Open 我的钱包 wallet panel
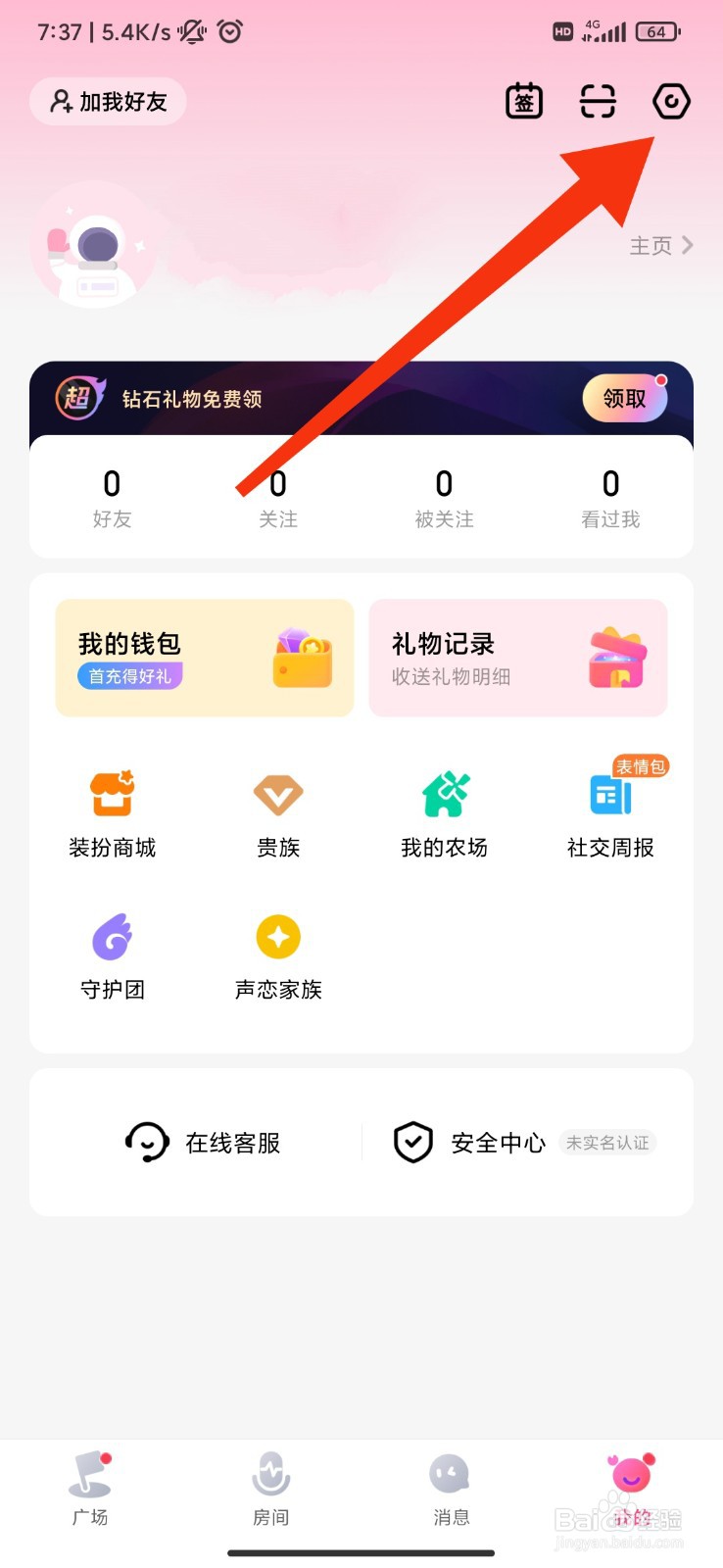This screenshot has width=723, height=1568. [204, 657]
